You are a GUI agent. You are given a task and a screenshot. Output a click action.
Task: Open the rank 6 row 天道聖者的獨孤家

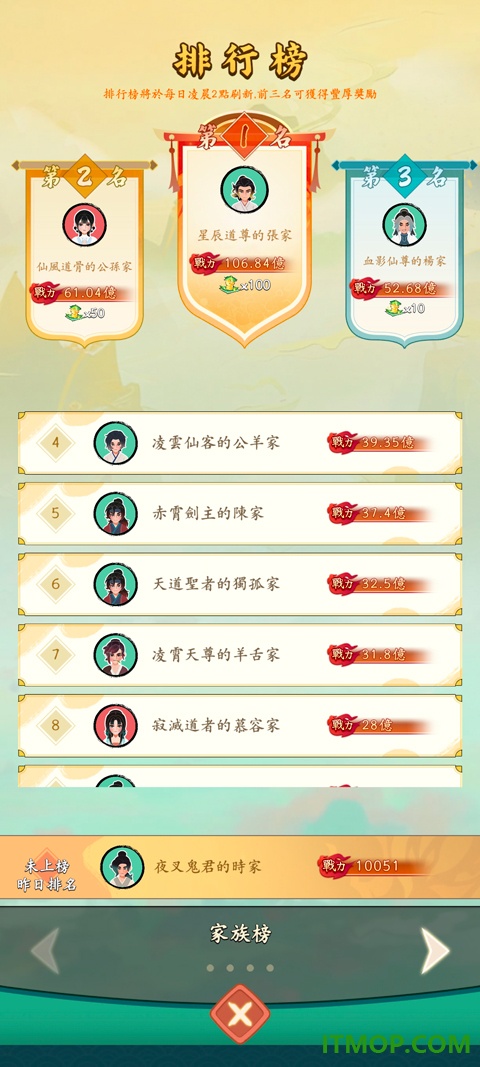(x=240, y=585)
